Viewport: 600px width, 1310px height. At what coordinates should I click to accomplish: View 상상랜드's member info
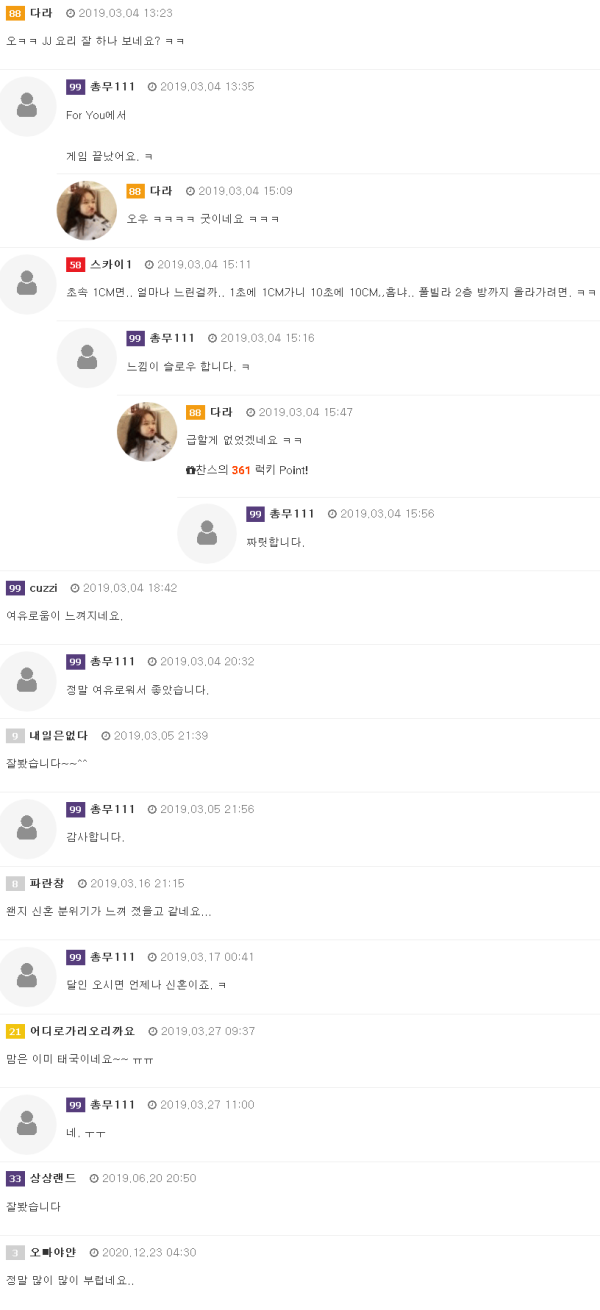(x=53, y=1178)
